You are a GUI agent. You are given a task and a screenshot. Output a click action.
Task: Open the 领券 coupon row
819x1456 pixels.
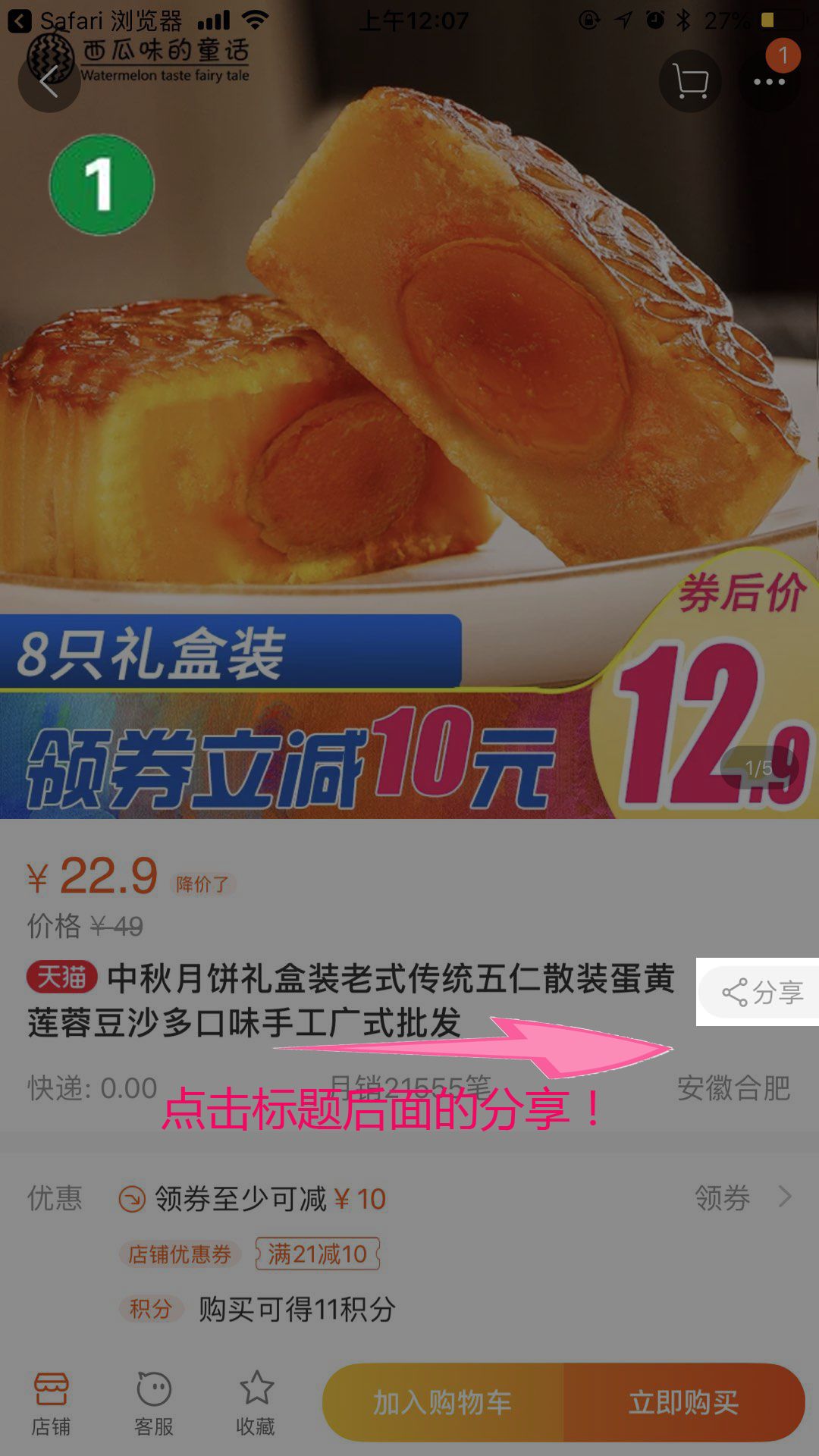click(x=742, y=1198)
